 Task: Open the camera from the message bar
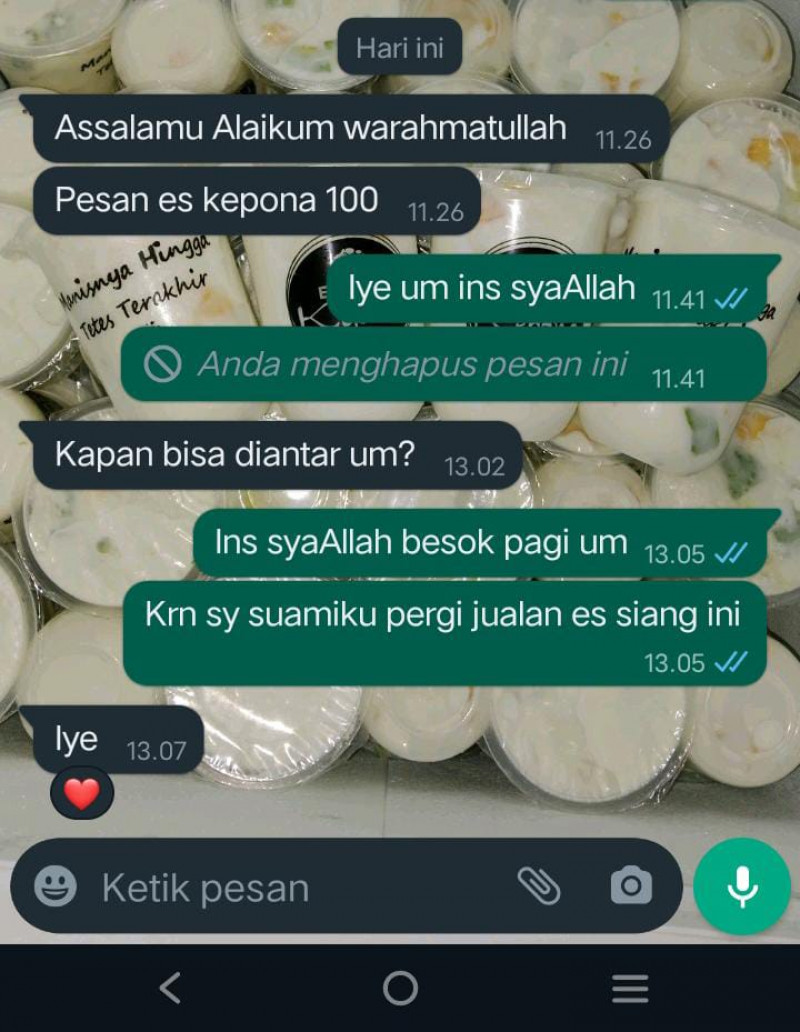click(631, 886)
